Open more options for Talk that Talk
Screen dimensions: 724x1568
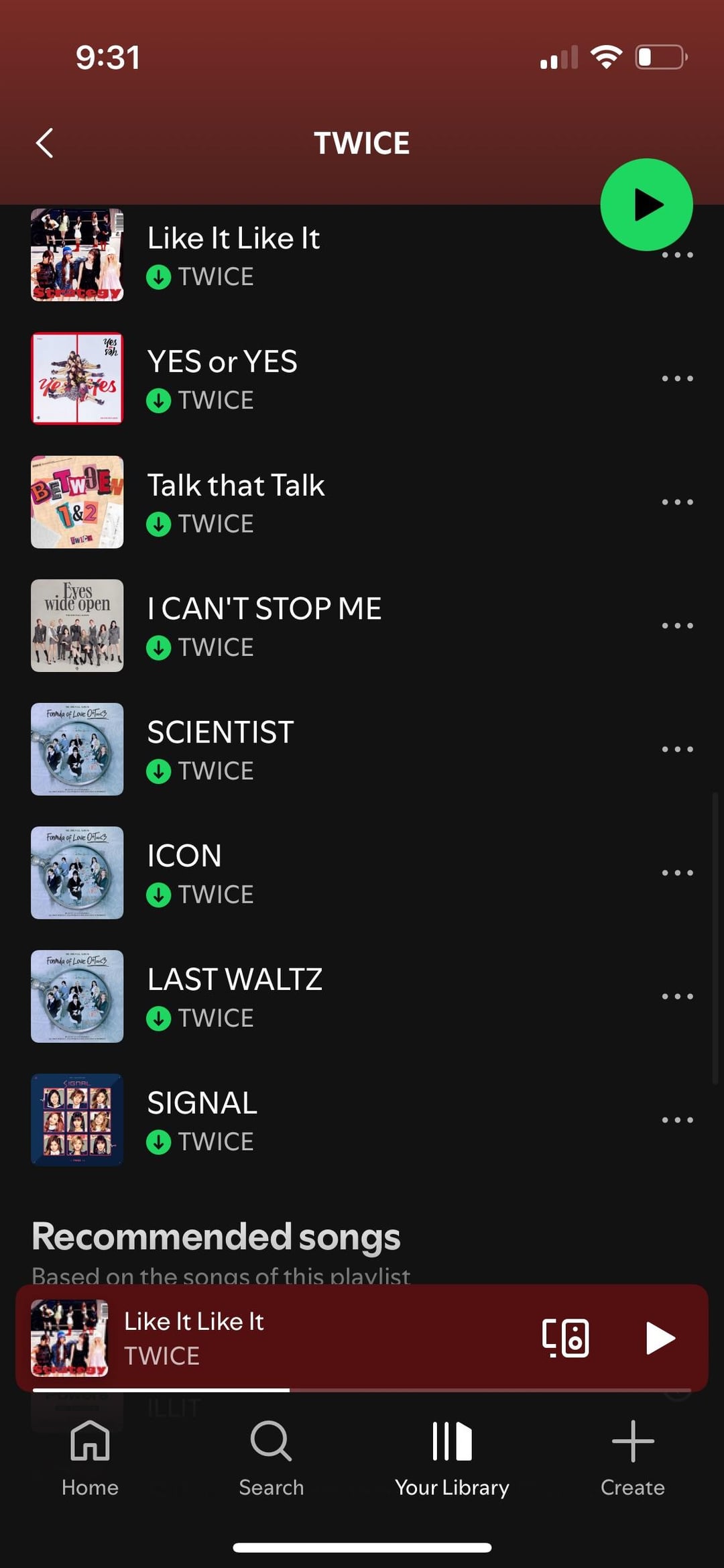[677, 502]
